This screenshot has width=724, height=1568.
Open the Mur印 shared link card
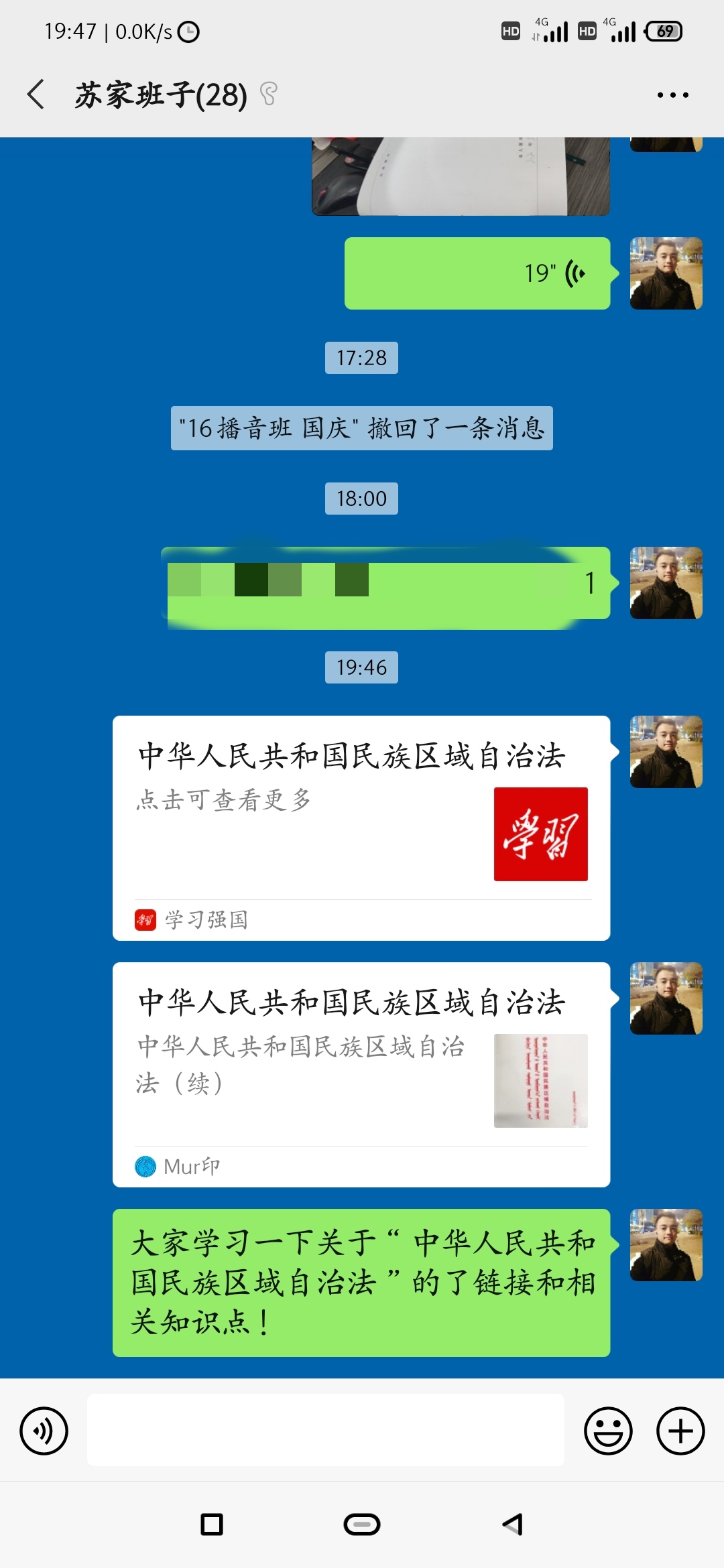point(361,1074)
